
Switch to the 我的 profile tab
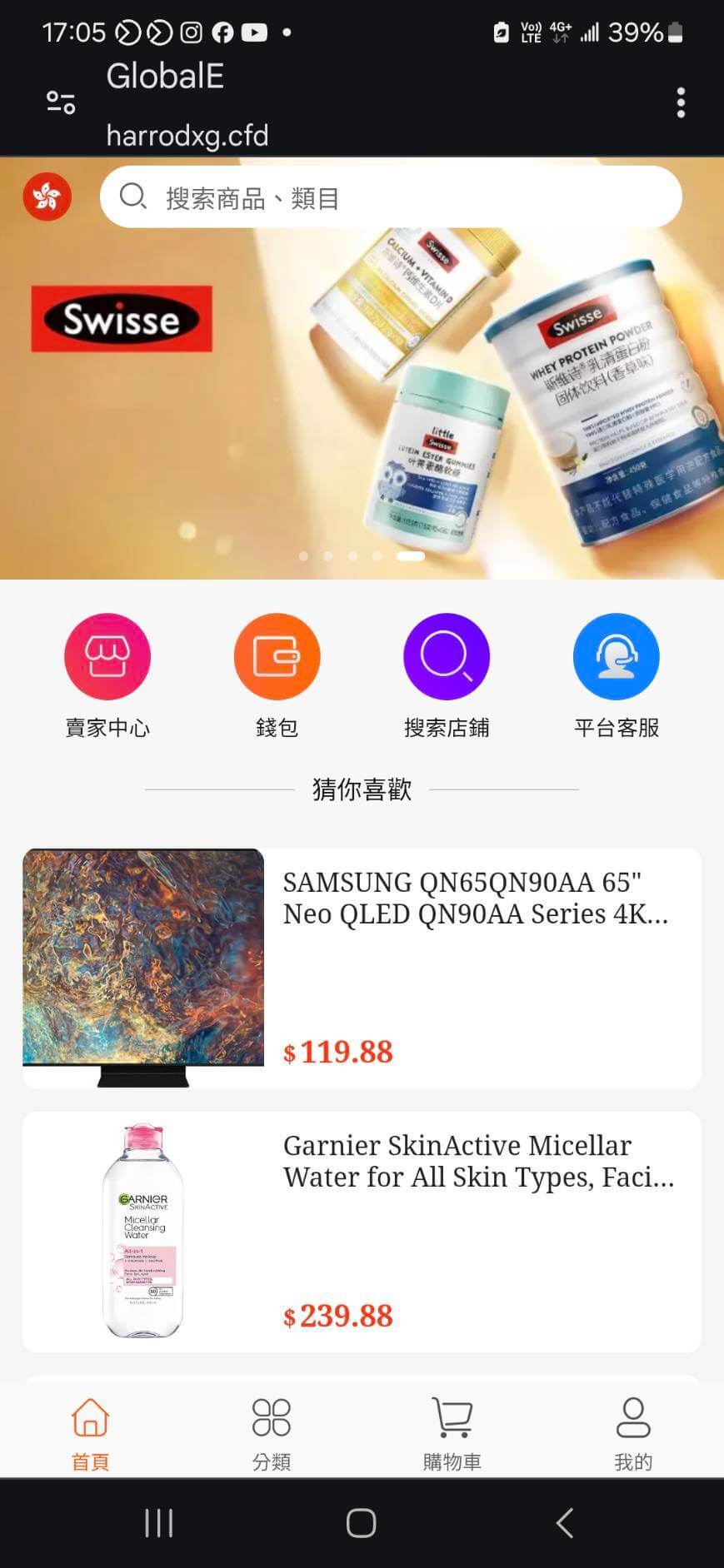[633, 1432]
